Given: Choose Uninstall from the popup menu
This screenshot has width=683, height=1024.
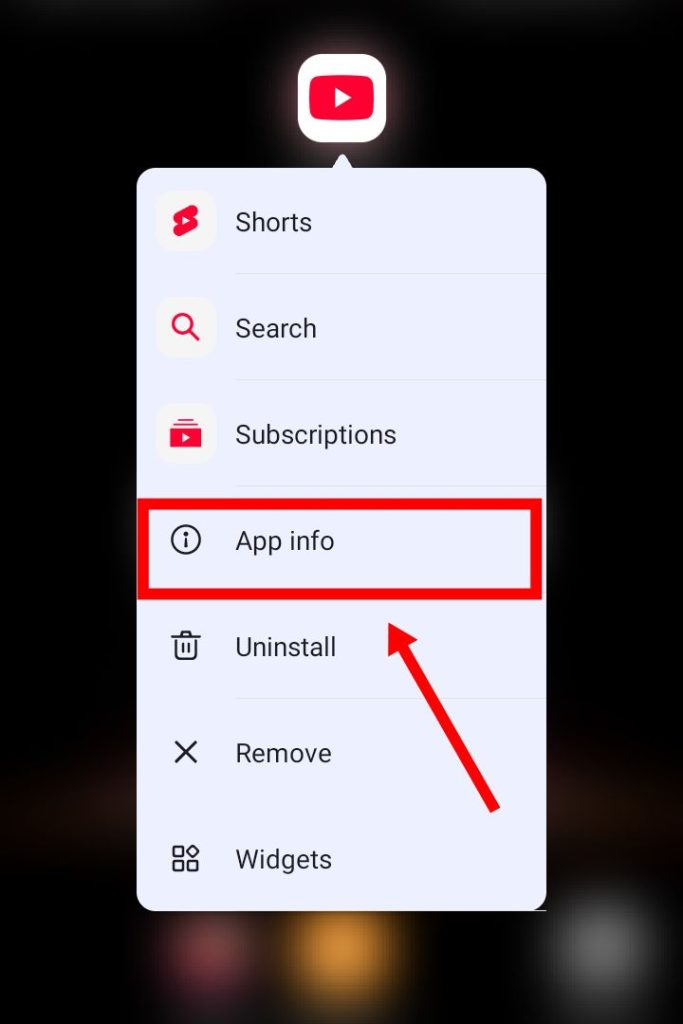Looking at the screenshot, I should tap(285, 647).
